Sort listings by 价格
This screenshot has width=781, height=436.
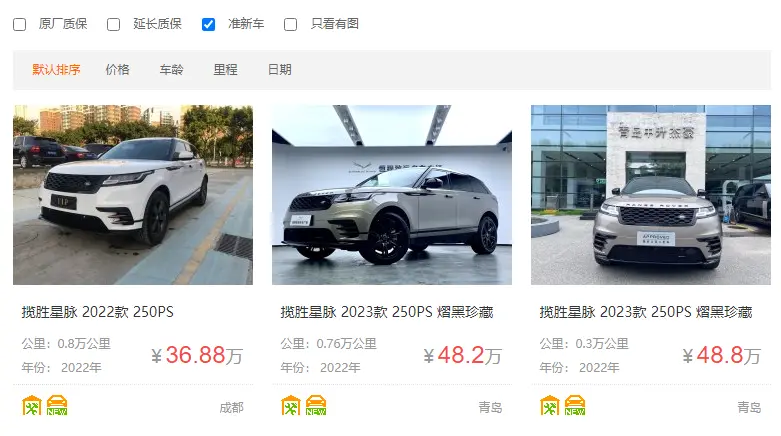[117, 70]
